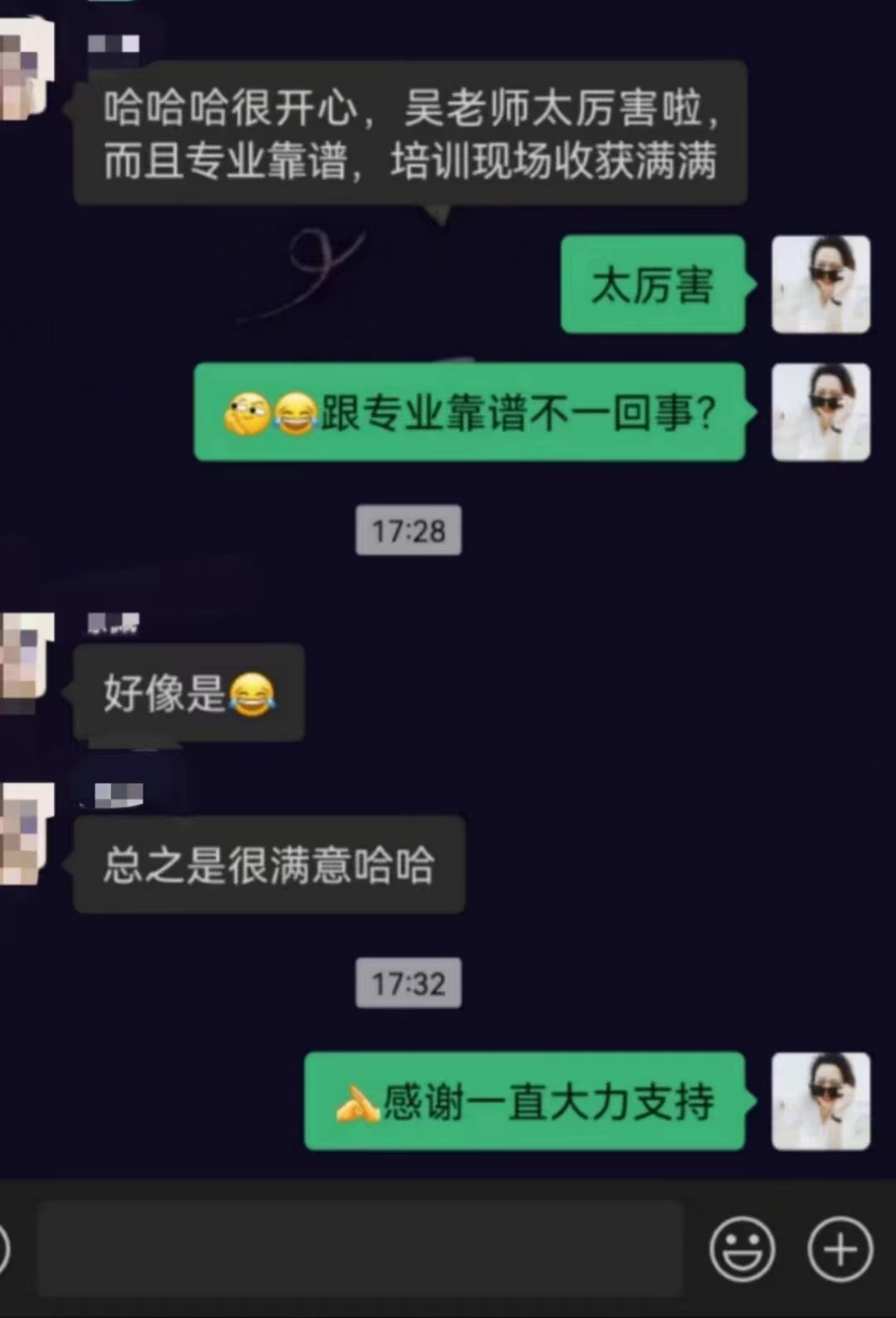Open sender's avatar beside the 太厉害 message
Viewport: 896px width, 1318px height.
click(x=821, y=285)
